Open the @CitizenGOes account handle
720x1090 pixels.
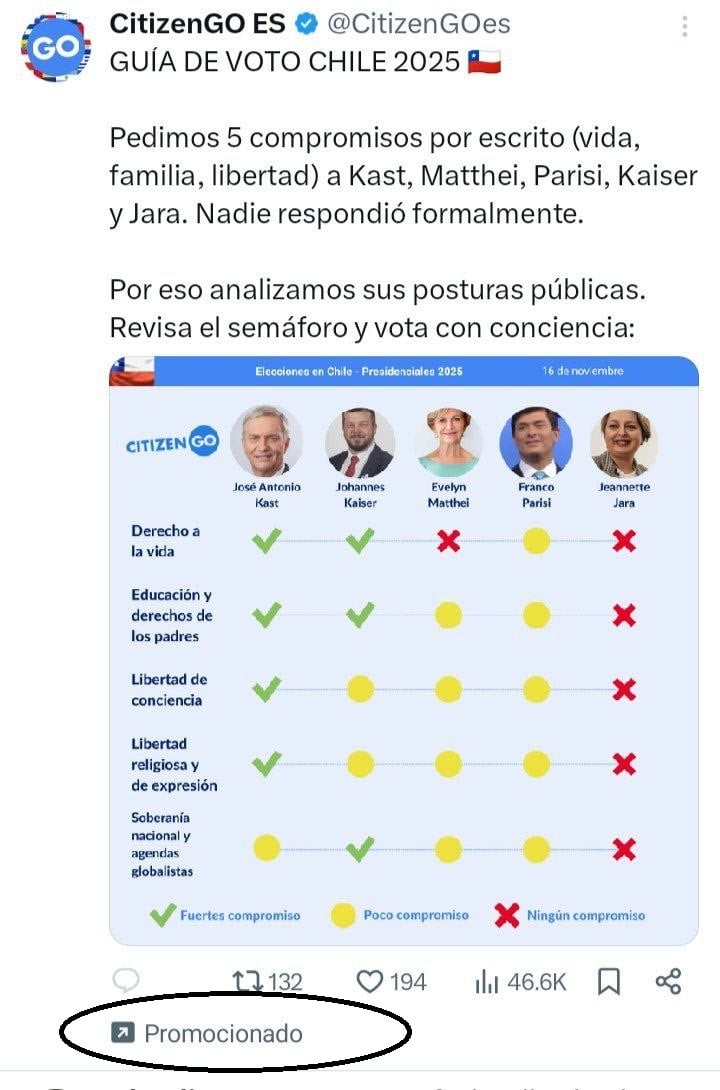(x=418, y=24)
